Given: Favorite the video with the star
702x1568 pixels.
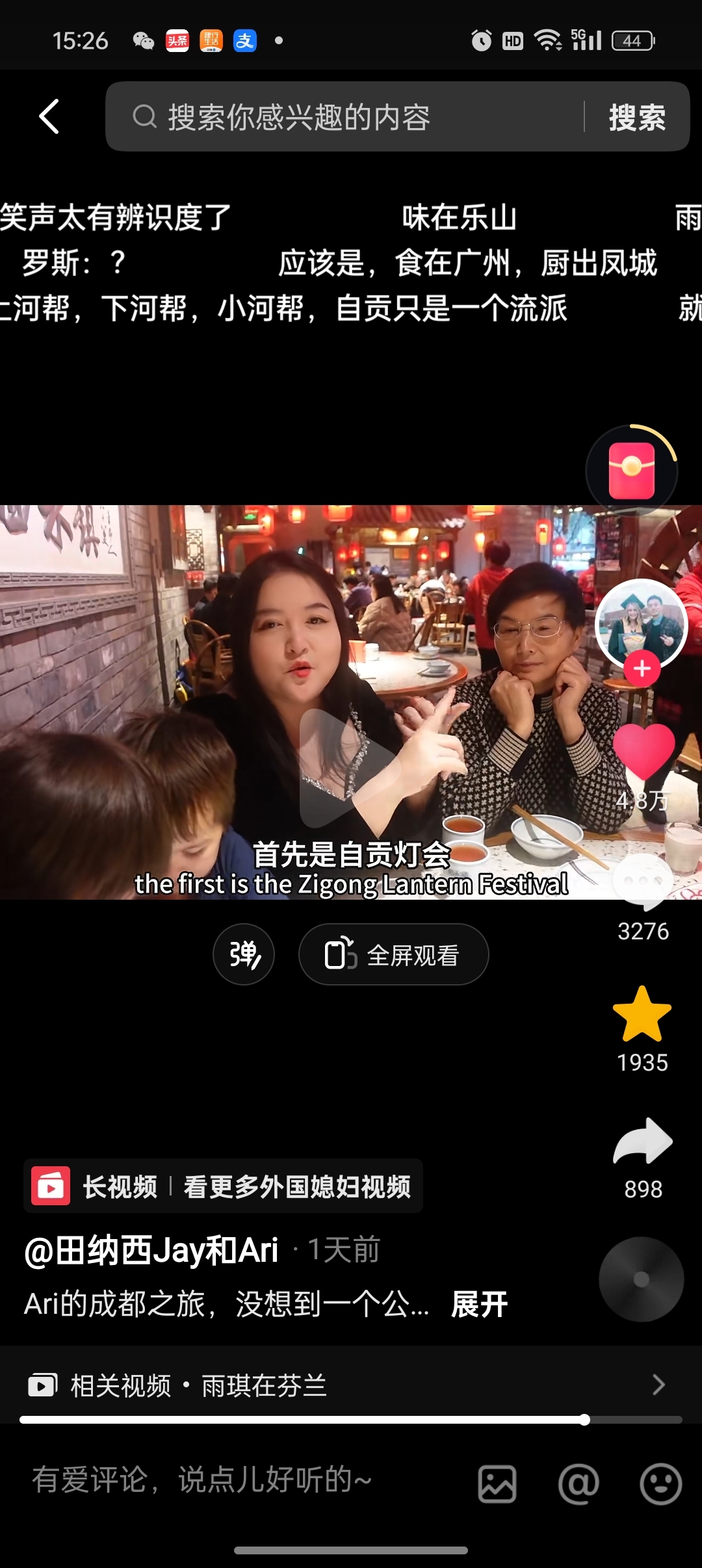Looking at the screenshot, I should [x=642, y=1014].
